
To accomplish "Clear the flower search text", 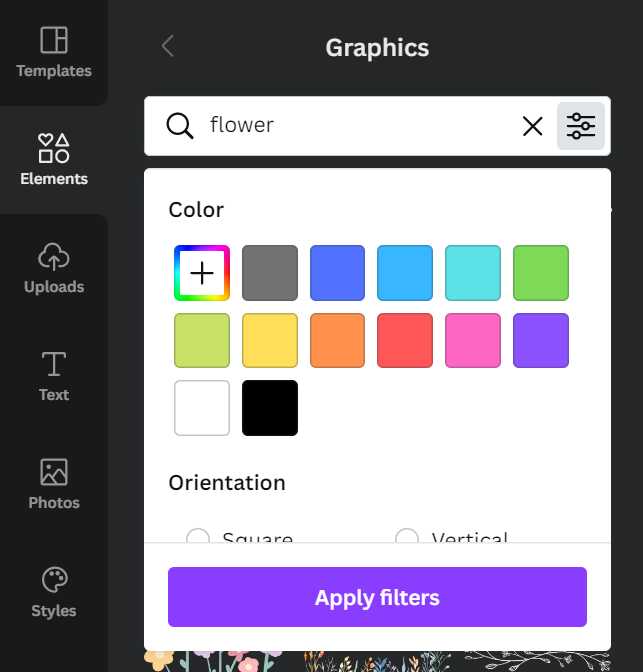I will coord(532,126).
